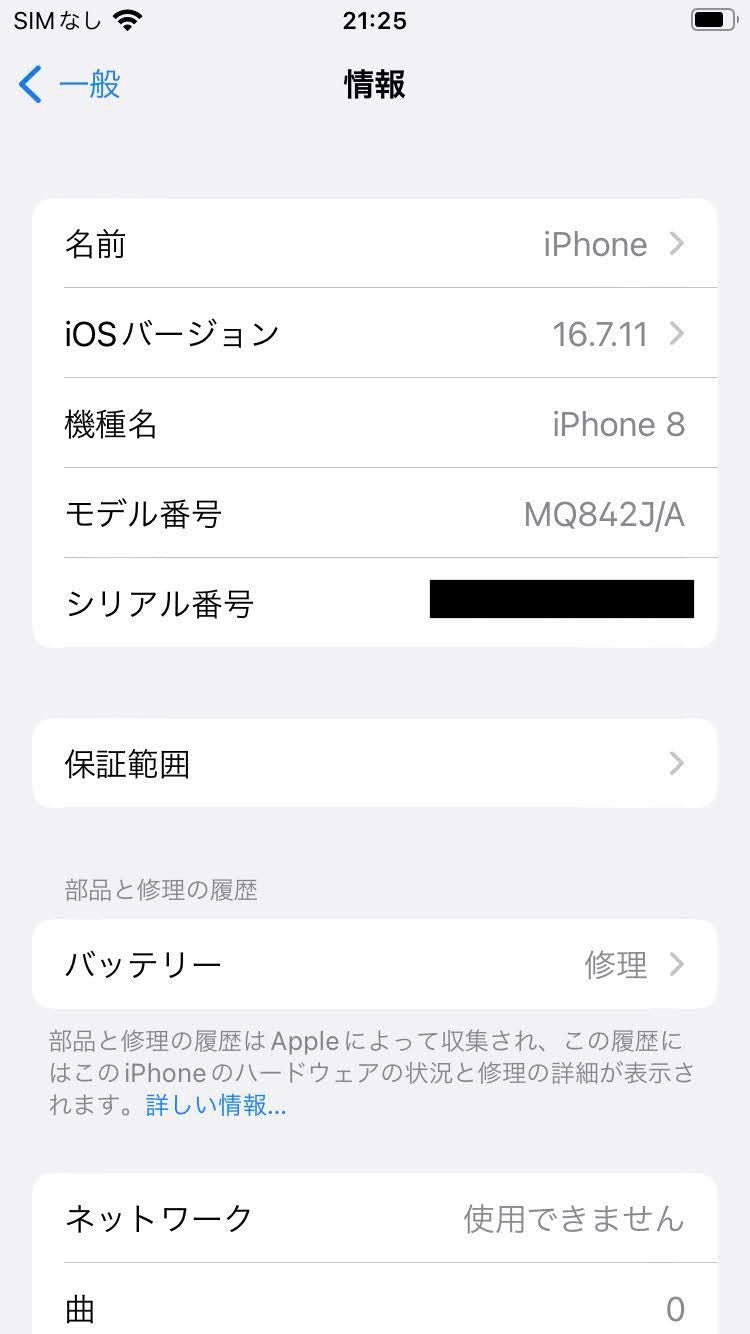This screenshot has height=1334, width=750.
Task: Tap the モデル番号 row to toggle format
Action: coord(375,514)
